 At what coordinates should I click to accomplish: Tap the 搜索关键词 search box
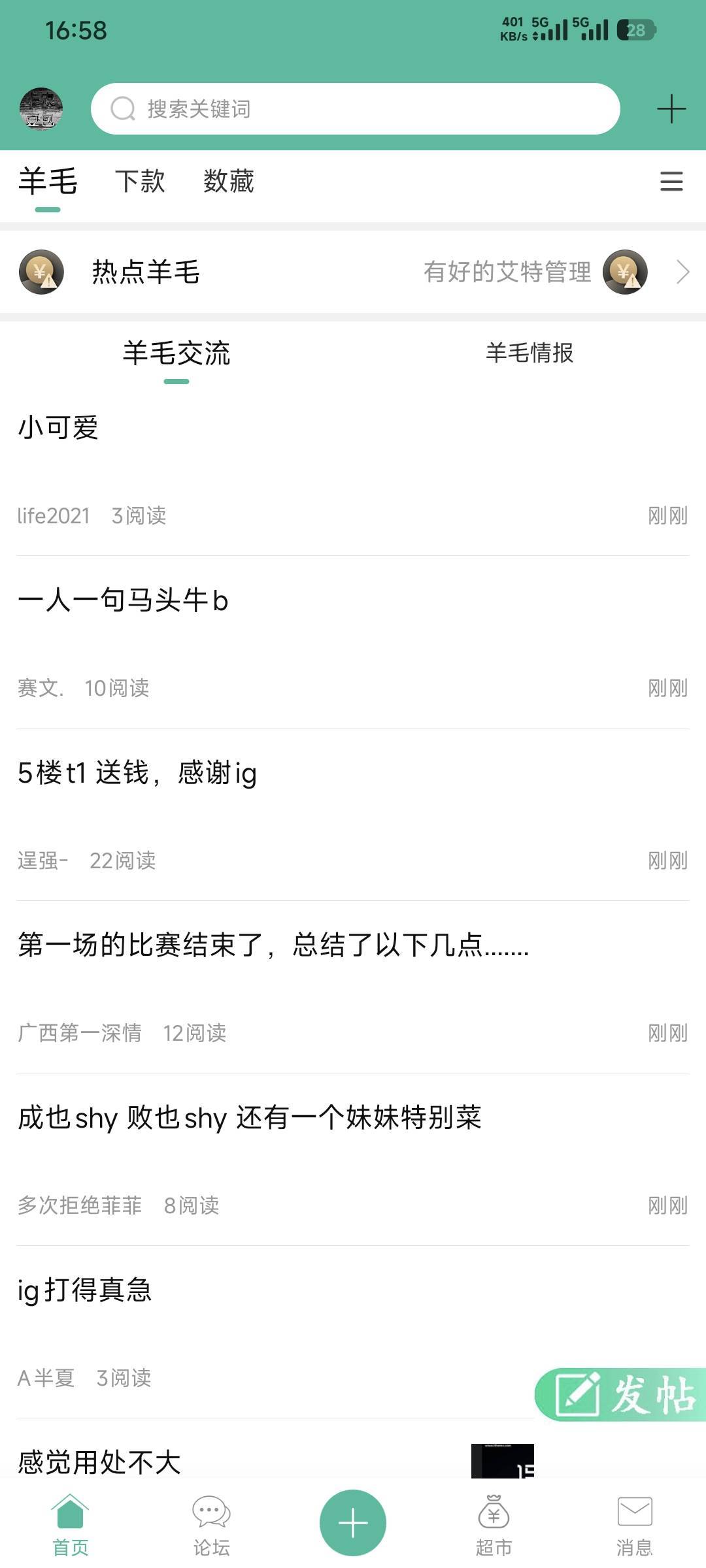coord(355,109)
